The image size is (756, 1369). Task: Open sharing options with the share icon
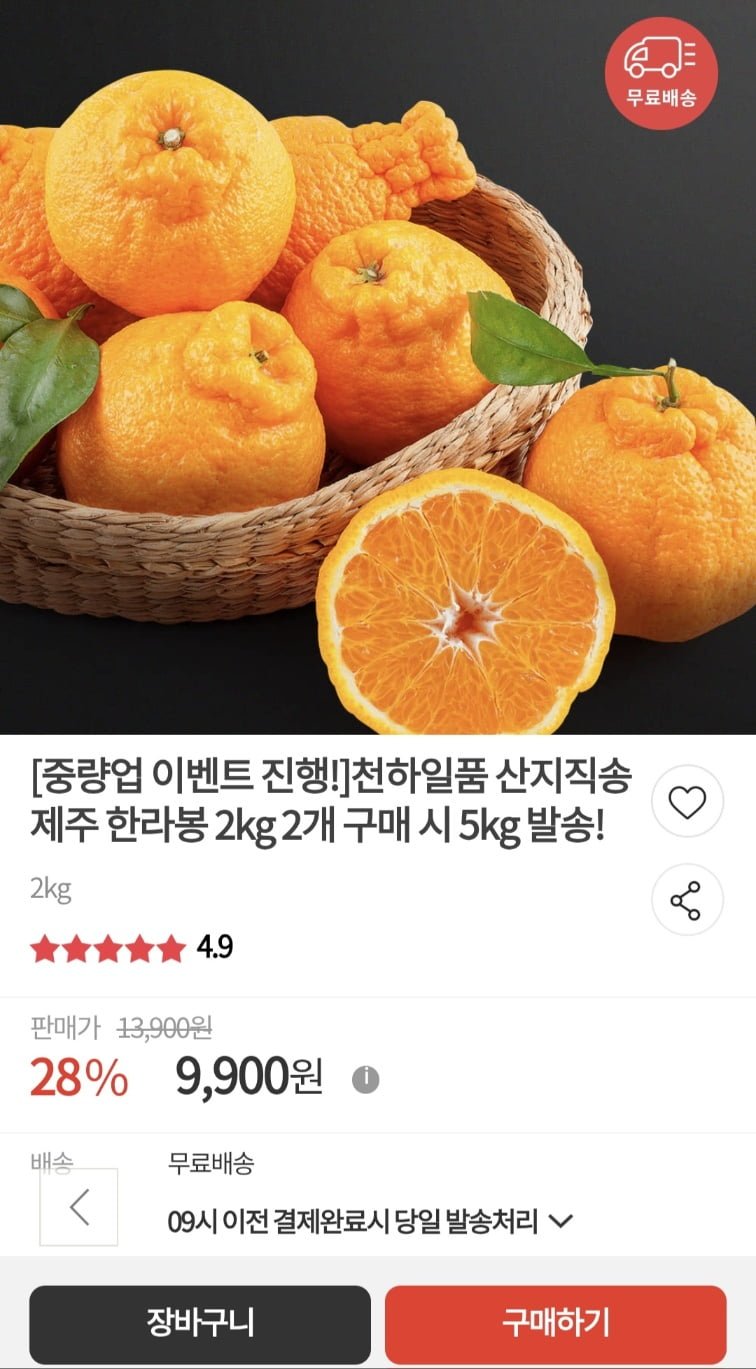(x=686, y=899)
